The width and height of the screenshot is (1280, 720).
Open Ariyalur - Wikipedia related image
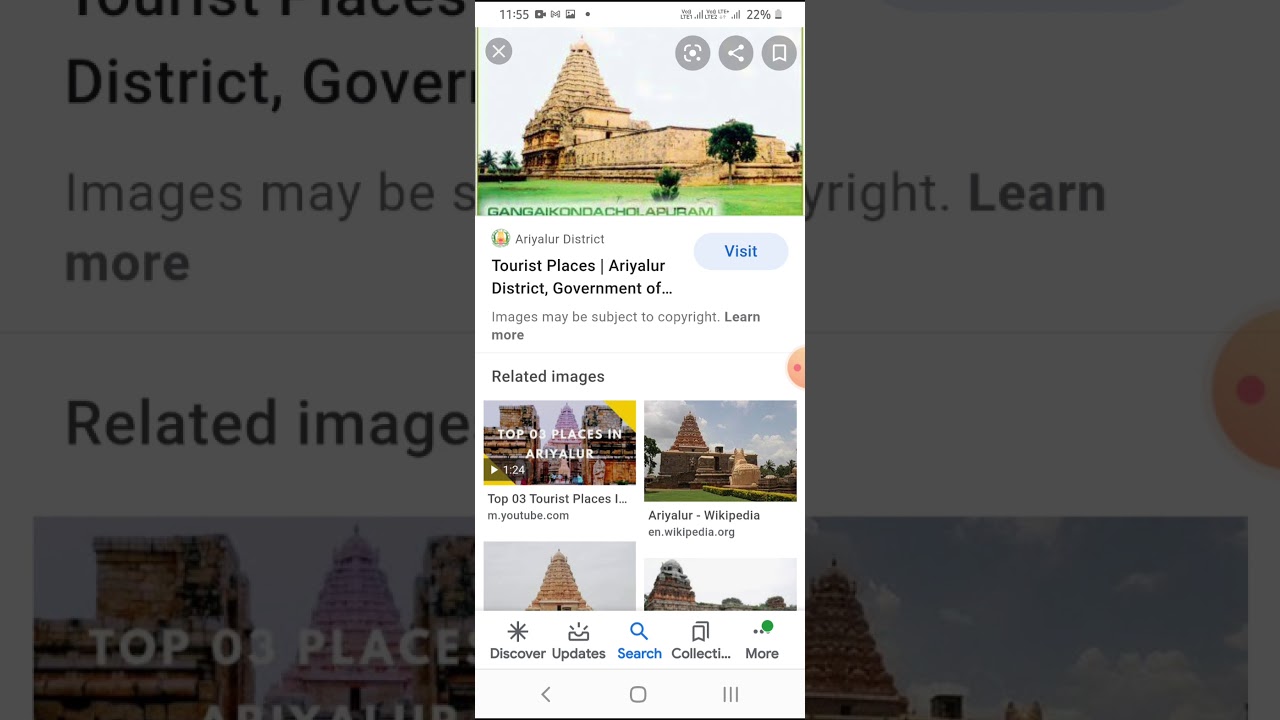coord(720,451)
